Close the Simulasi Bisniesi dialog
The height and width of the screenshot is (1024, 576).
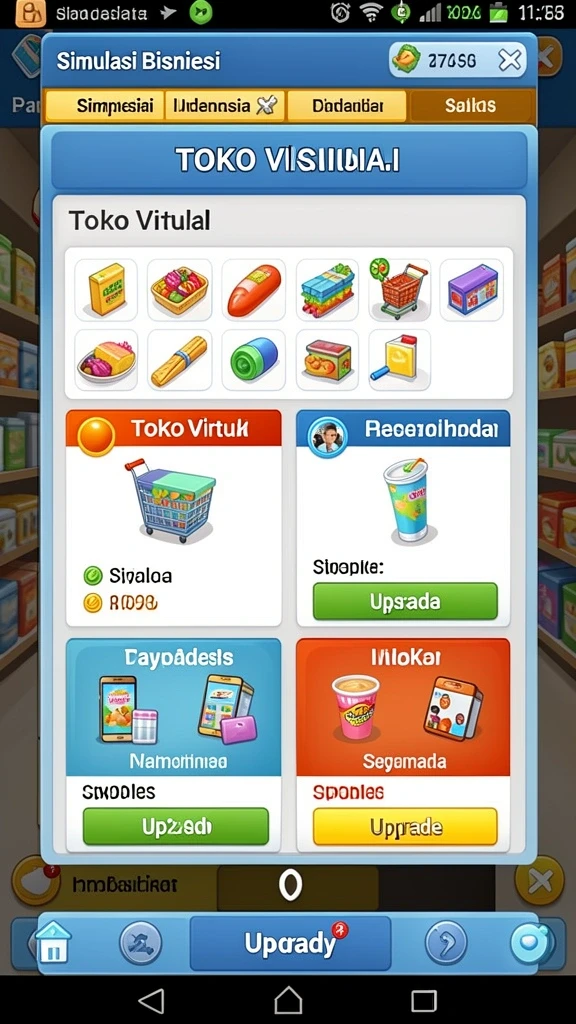coord(510,61)
